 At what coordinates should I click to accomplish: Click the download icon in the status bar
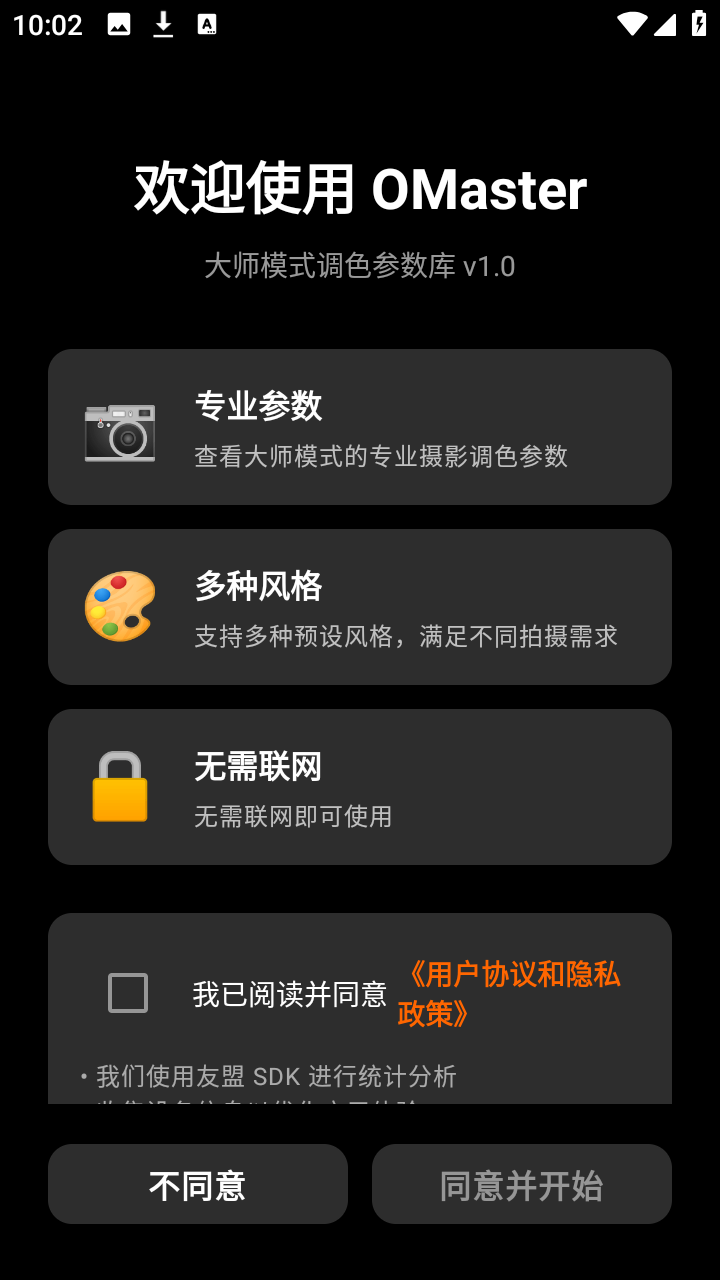[162, 25]
